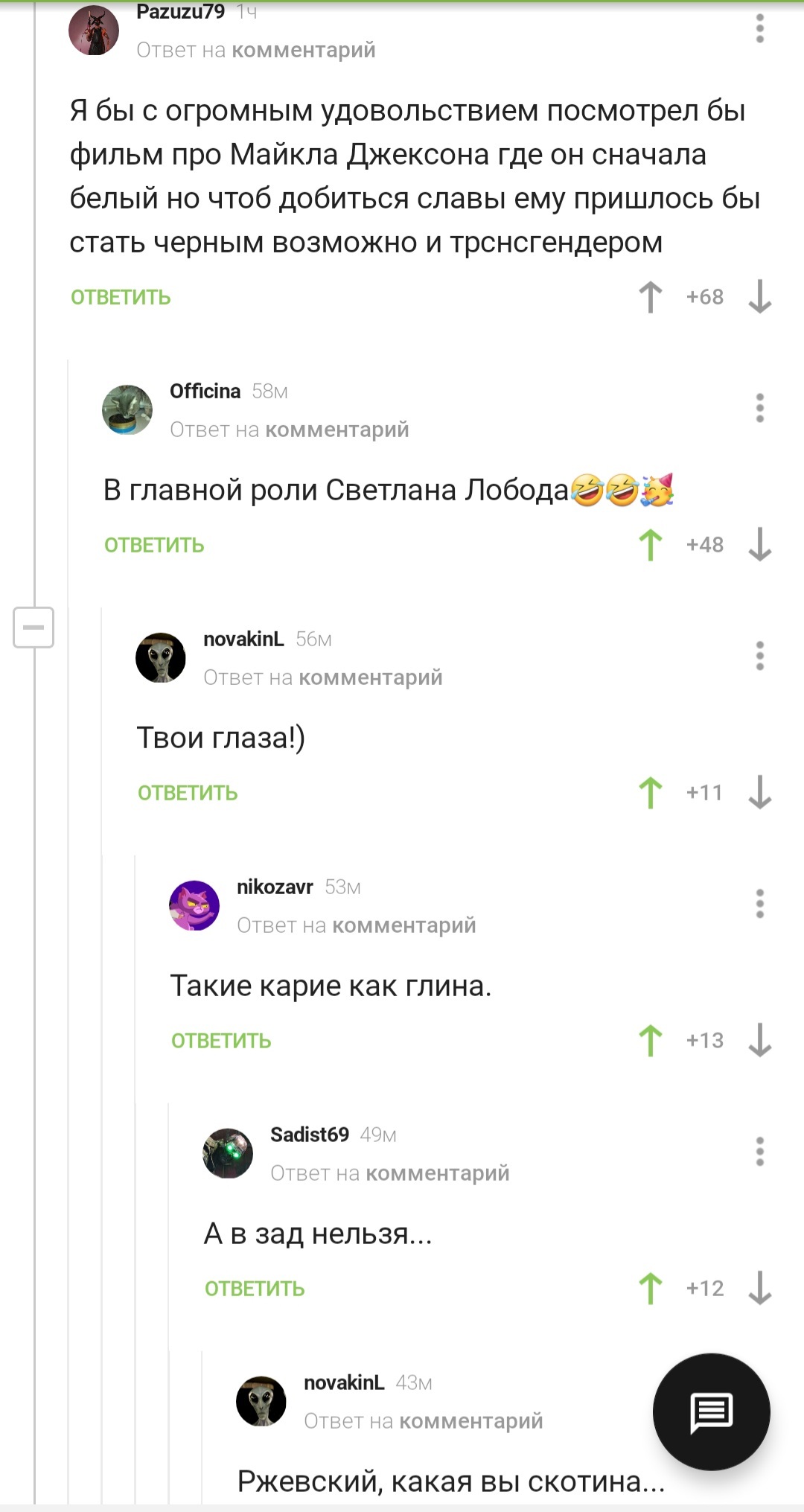804x1512 pixels.
Task: Collapse the comment thread with minus box
Action: (x=33, y=627)
